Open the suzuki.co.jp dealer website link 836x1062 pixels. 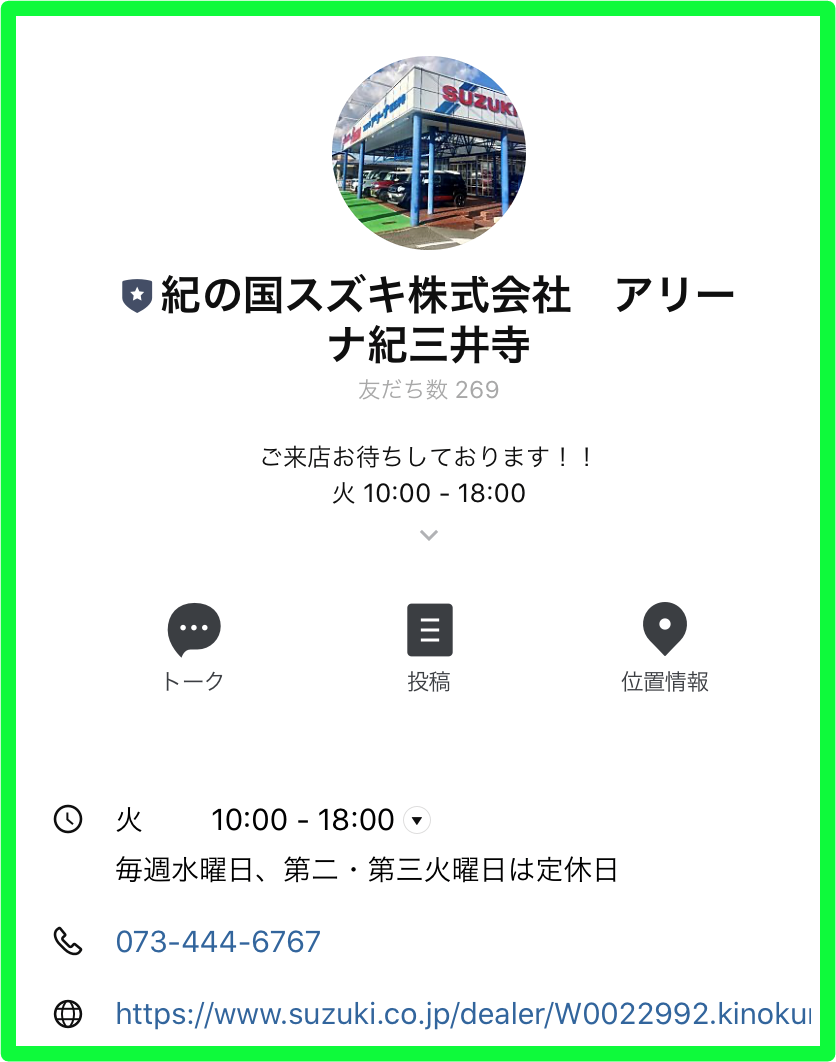click(x=462, y=1014)
